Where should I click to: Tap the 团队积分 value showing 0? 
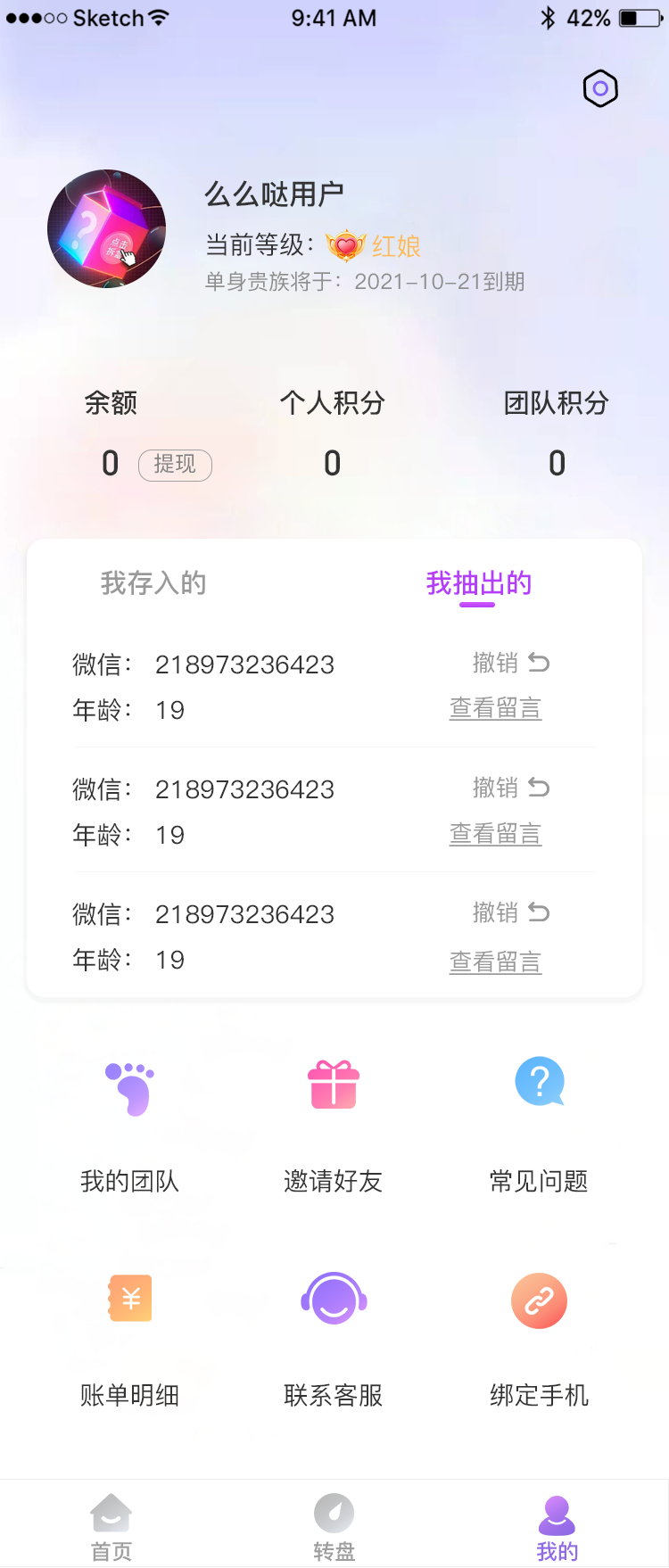(x=557, y=462)
